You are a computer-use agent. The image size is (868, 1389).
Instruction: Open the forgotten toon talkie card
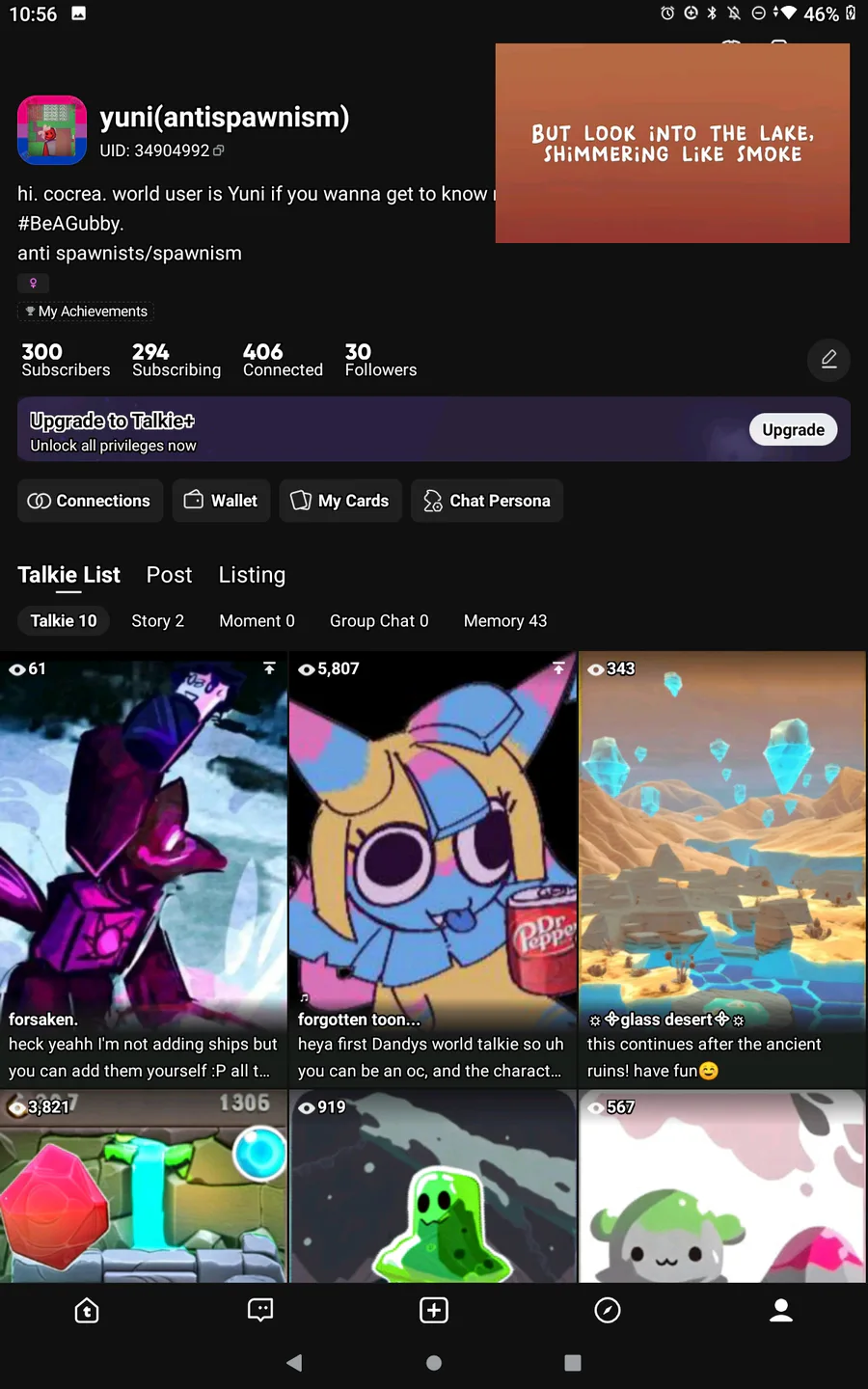(x=433, y=869)
